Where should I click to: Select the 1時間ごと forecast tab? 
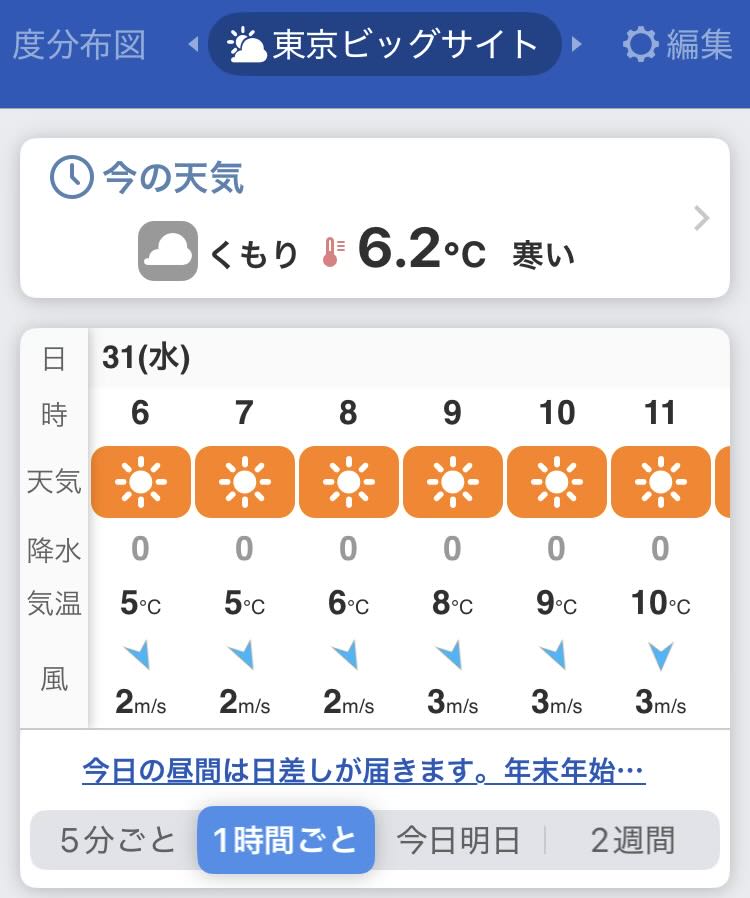tap(286, 840)
